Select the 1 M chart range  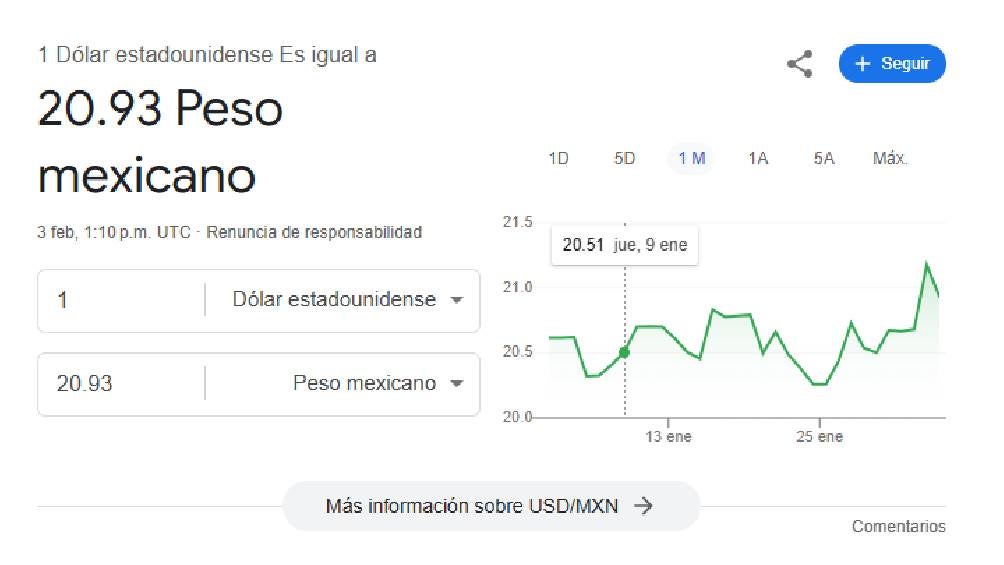(691, 158)
